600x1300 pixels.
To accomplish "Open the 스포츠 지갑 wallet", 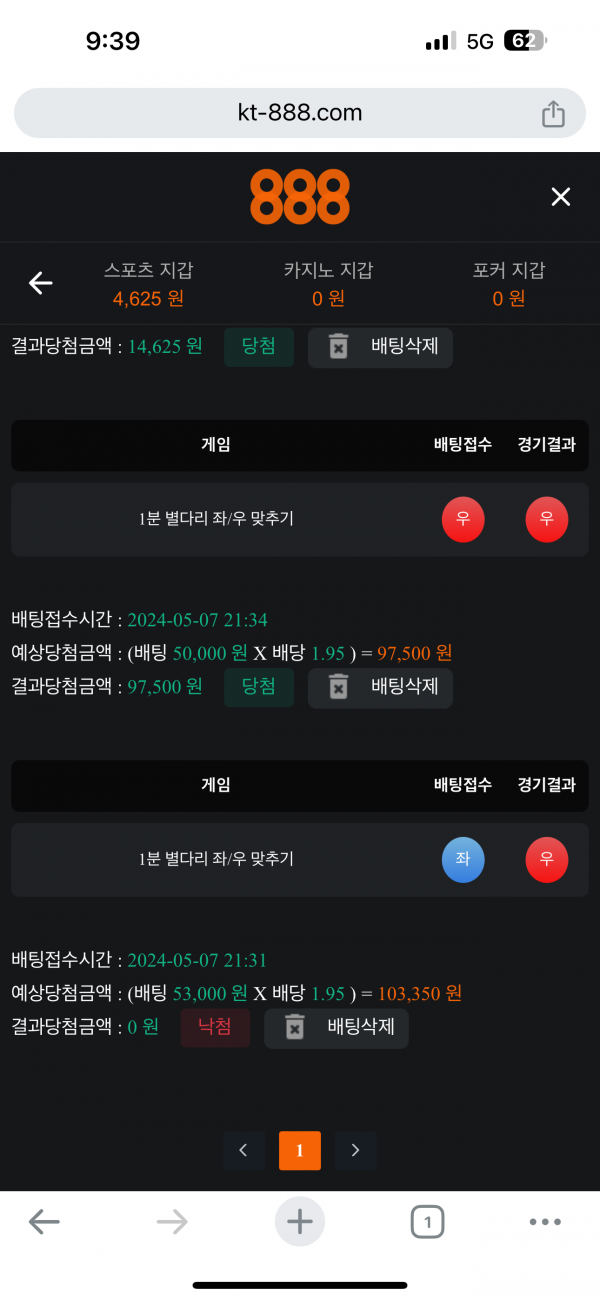I will (148, 284).
